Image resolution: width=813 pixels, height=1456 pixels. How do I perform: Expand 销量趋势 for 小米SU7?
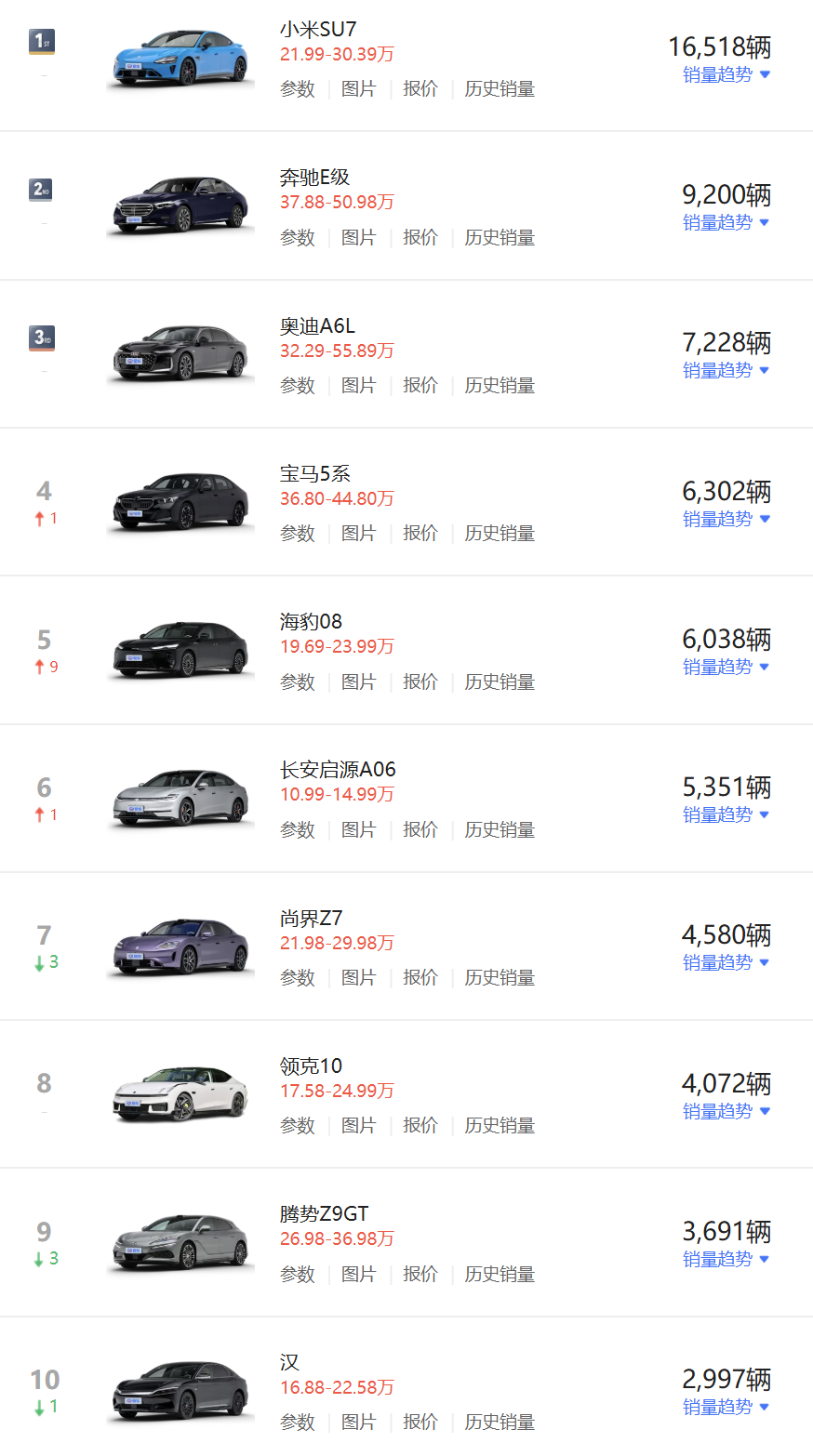point(726,74)
